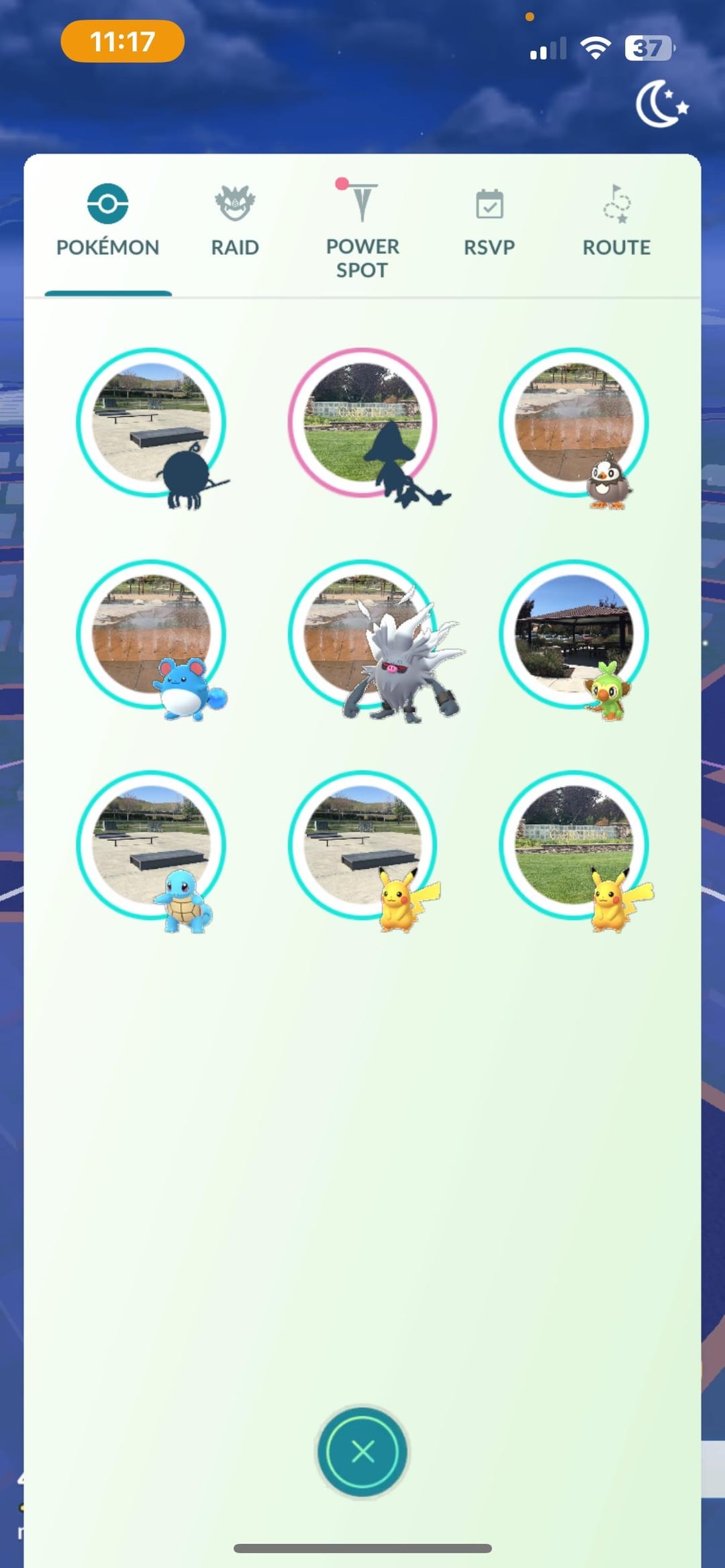
Task: Select the Pokémon tab
Action: pos(108,221)
